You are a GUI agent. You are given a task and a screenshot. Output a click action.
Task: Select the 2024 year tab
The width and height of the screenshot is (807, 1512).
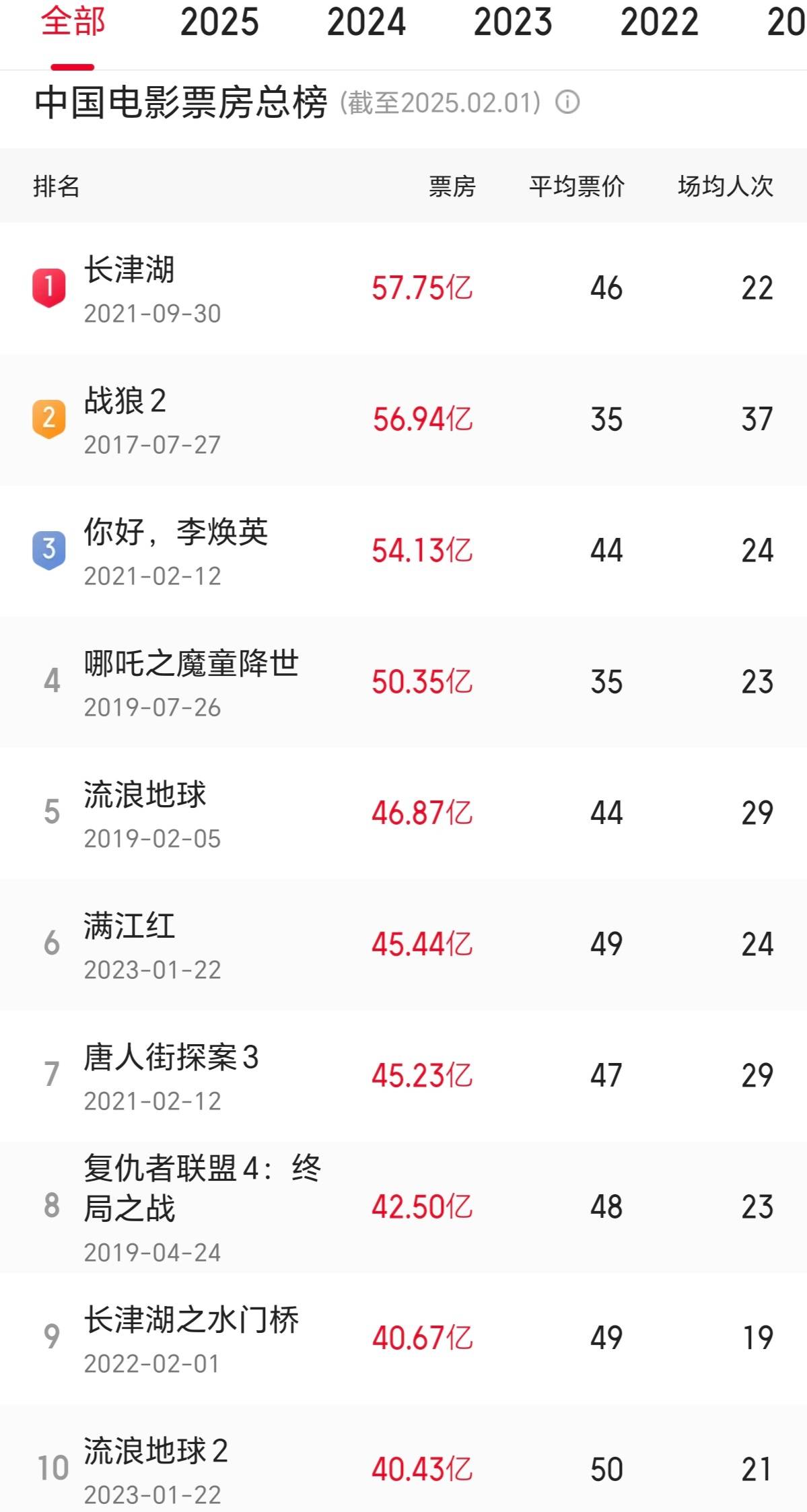point(366,22)
